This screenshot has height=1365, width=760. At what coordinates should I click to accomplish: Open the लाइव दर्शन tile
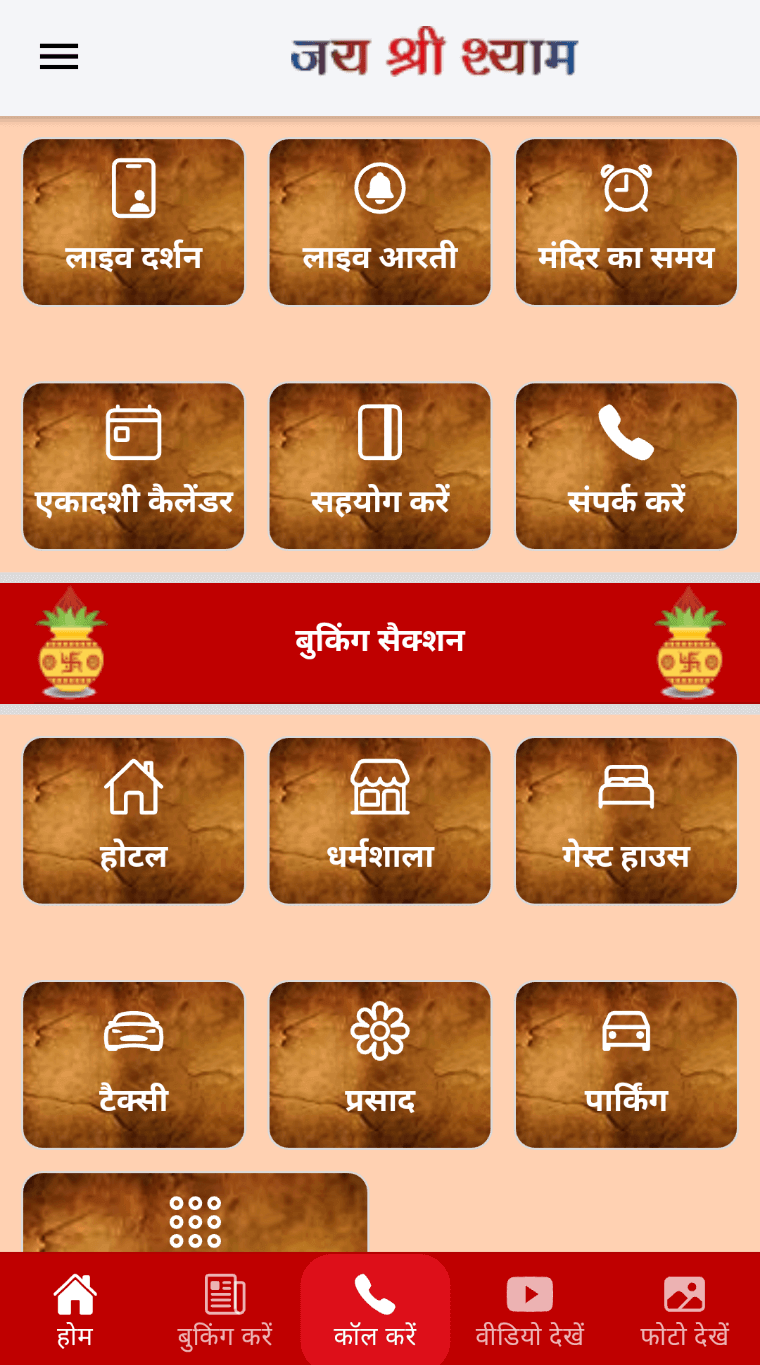pyautogui.click(x=134, y=222)
